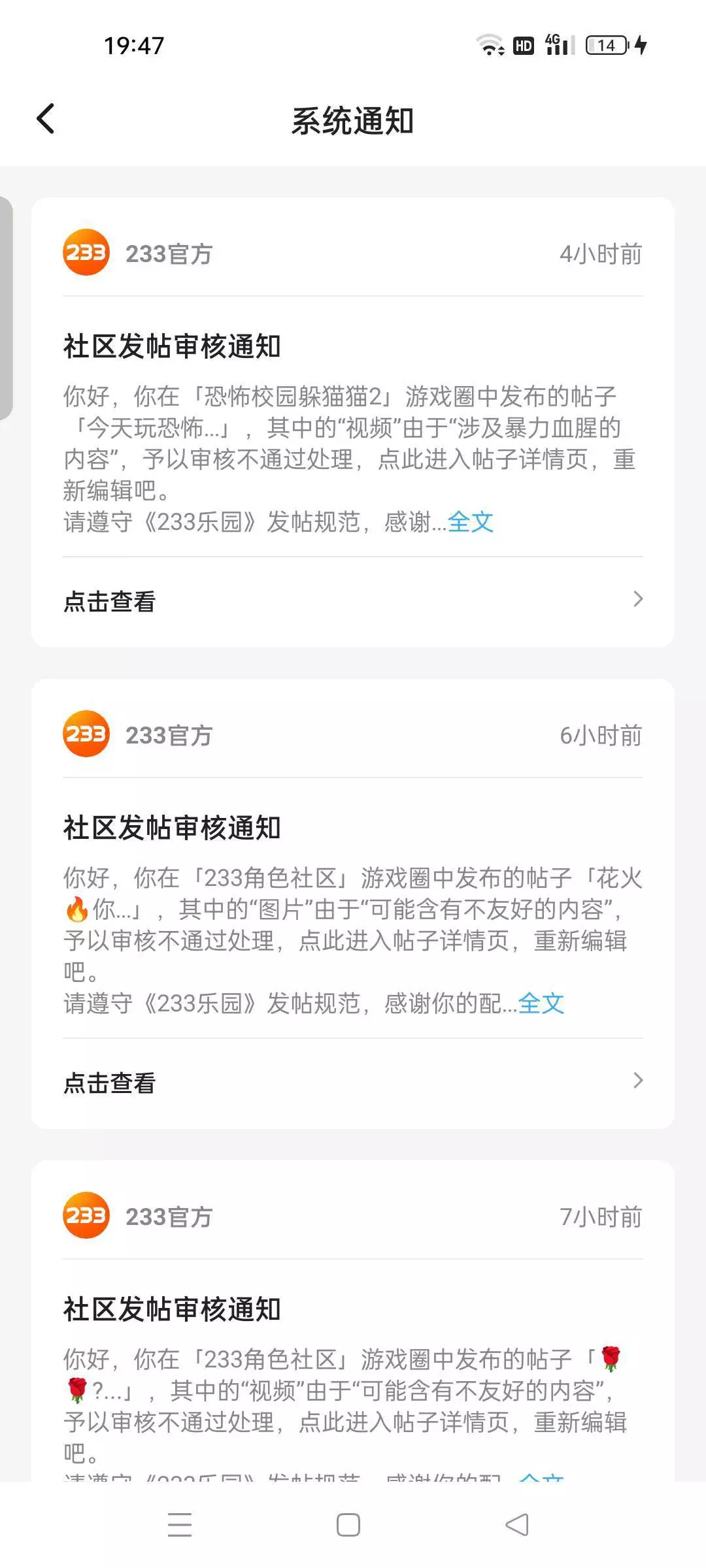Image resolution: width=706 pixels, height=1568 pixels.
Task: Tap the system home button
Action: pos(348,1525)
